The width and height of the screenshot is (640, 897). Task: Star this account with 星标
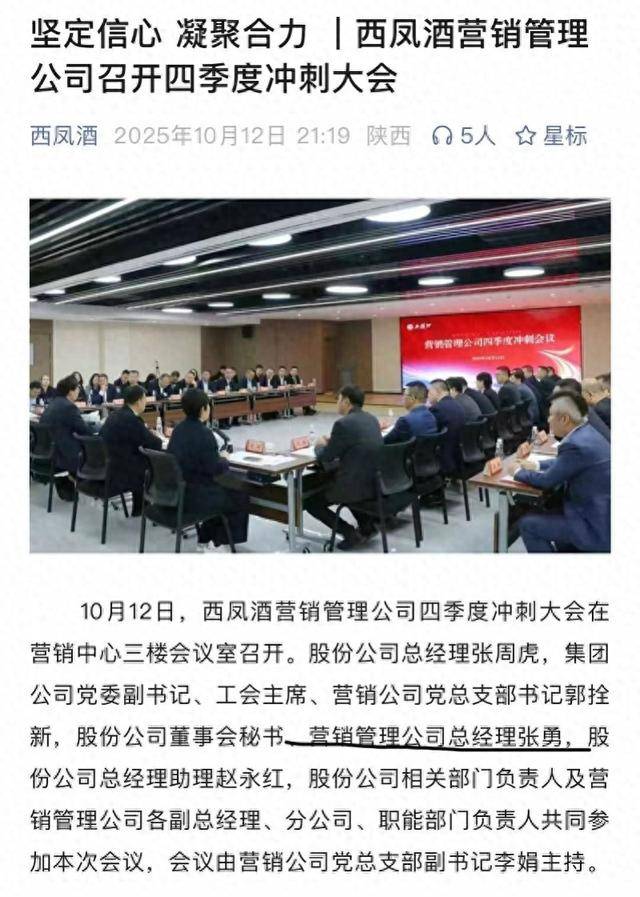coord(551,136)
